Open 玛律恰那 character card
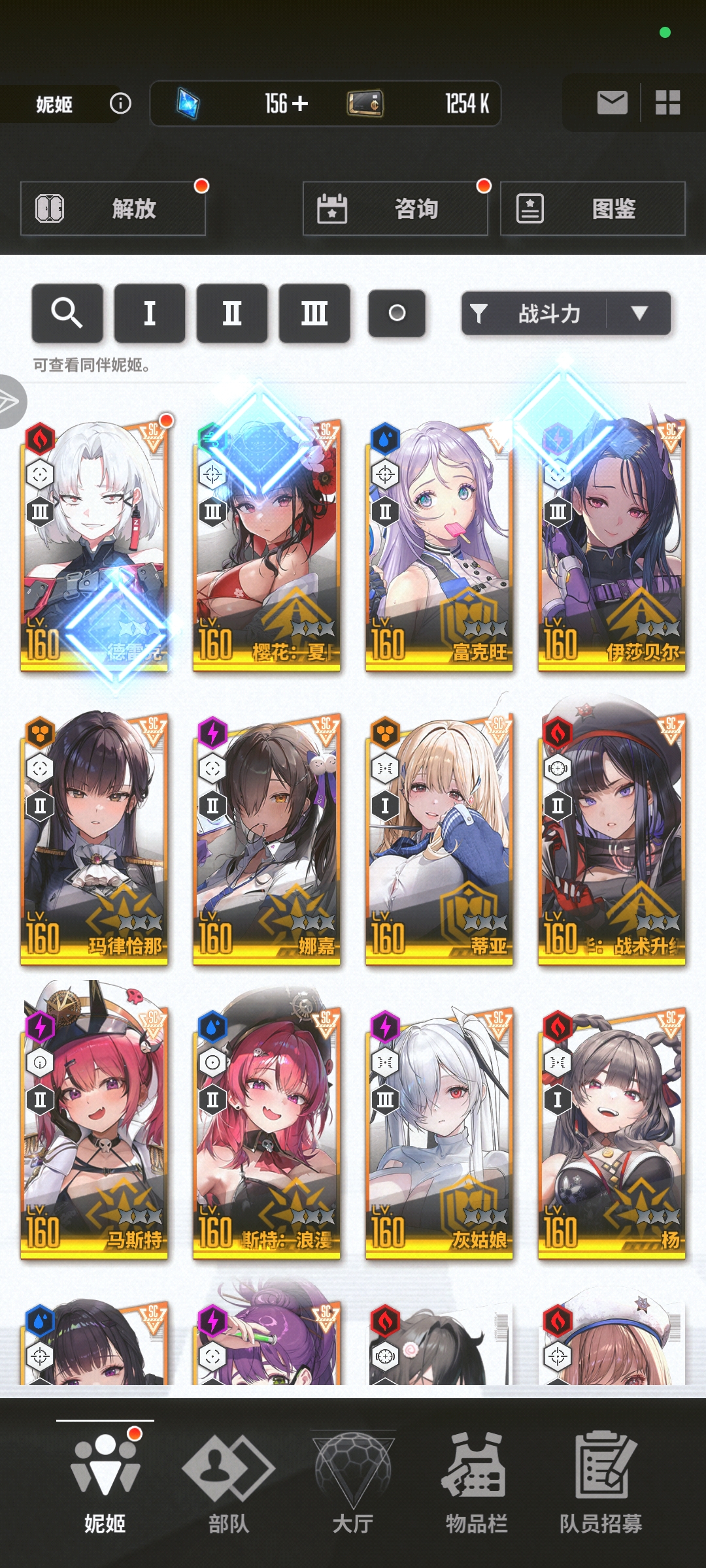 click(94, 840)
